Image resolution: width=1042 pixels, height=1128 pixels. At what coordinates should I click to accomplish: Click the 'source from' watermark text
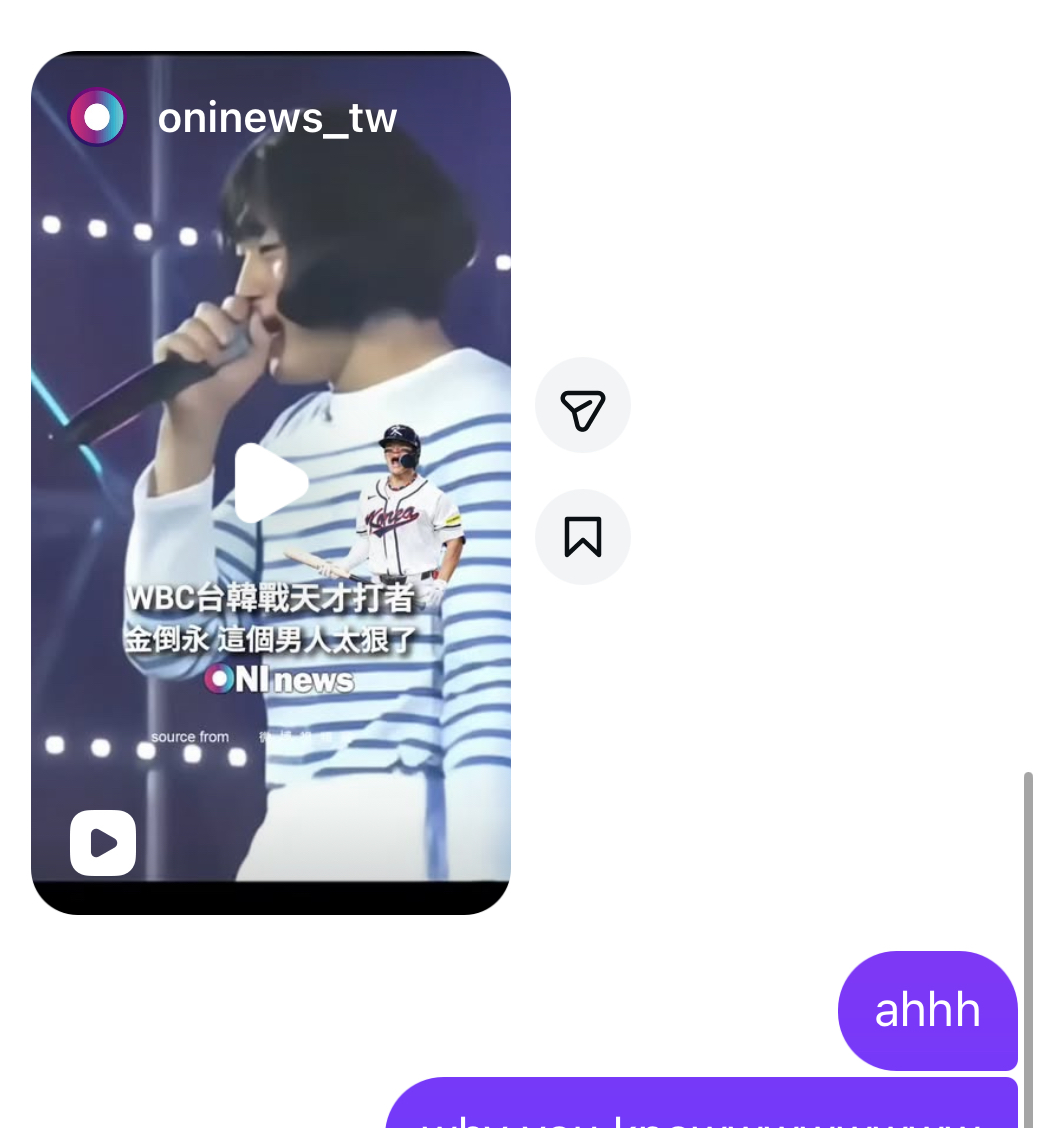pos(190,736)
